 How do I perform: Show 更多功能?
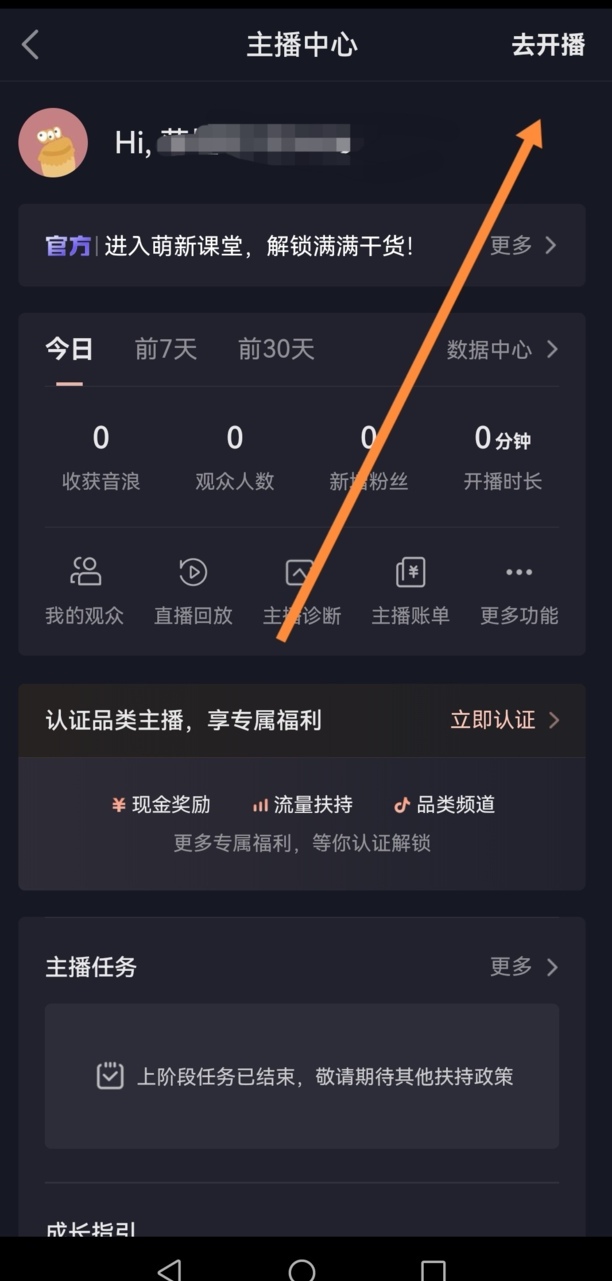coord(519,591)
